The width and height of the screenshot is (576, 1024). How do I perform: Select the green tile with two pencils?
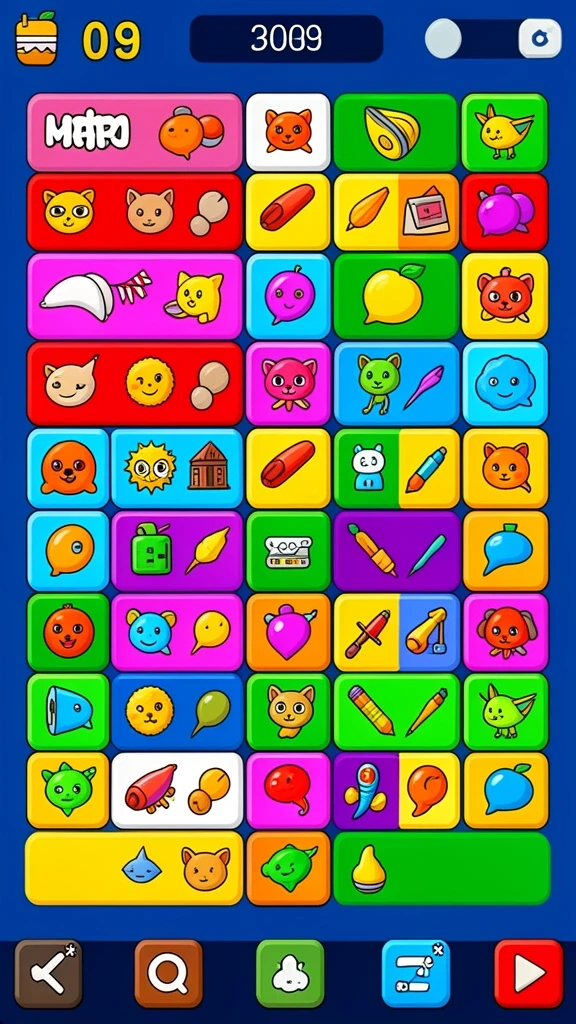point(396,712)
